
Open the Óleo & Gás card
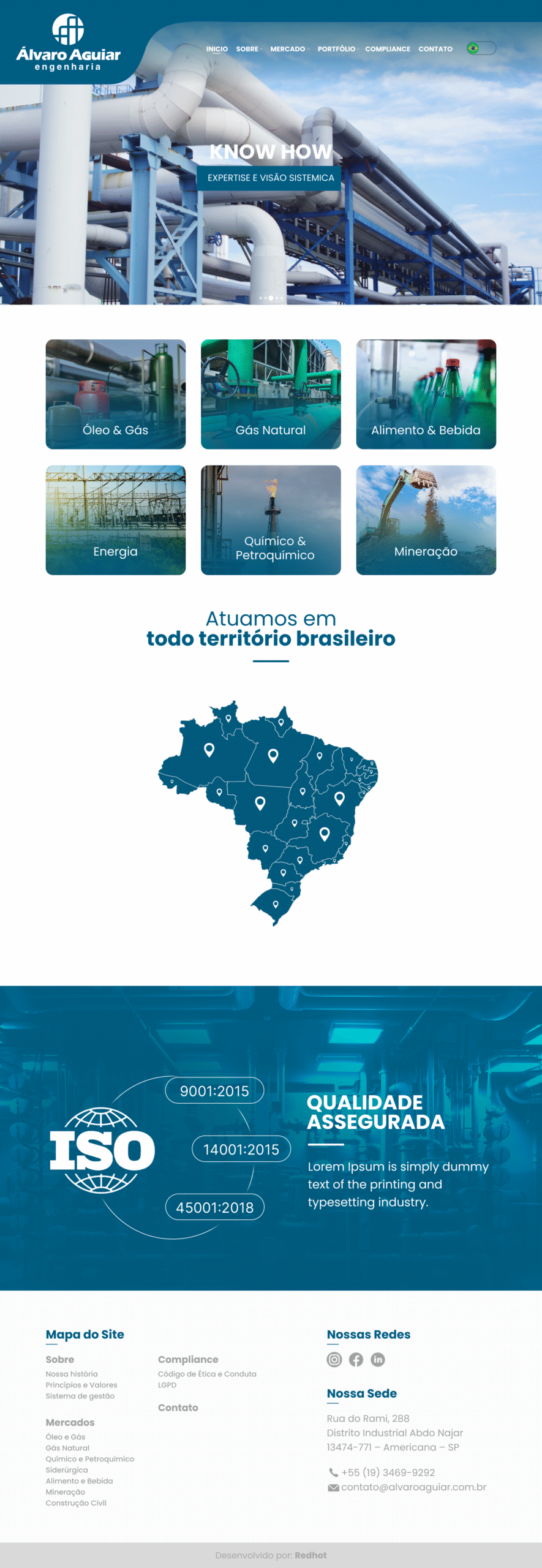115,394
